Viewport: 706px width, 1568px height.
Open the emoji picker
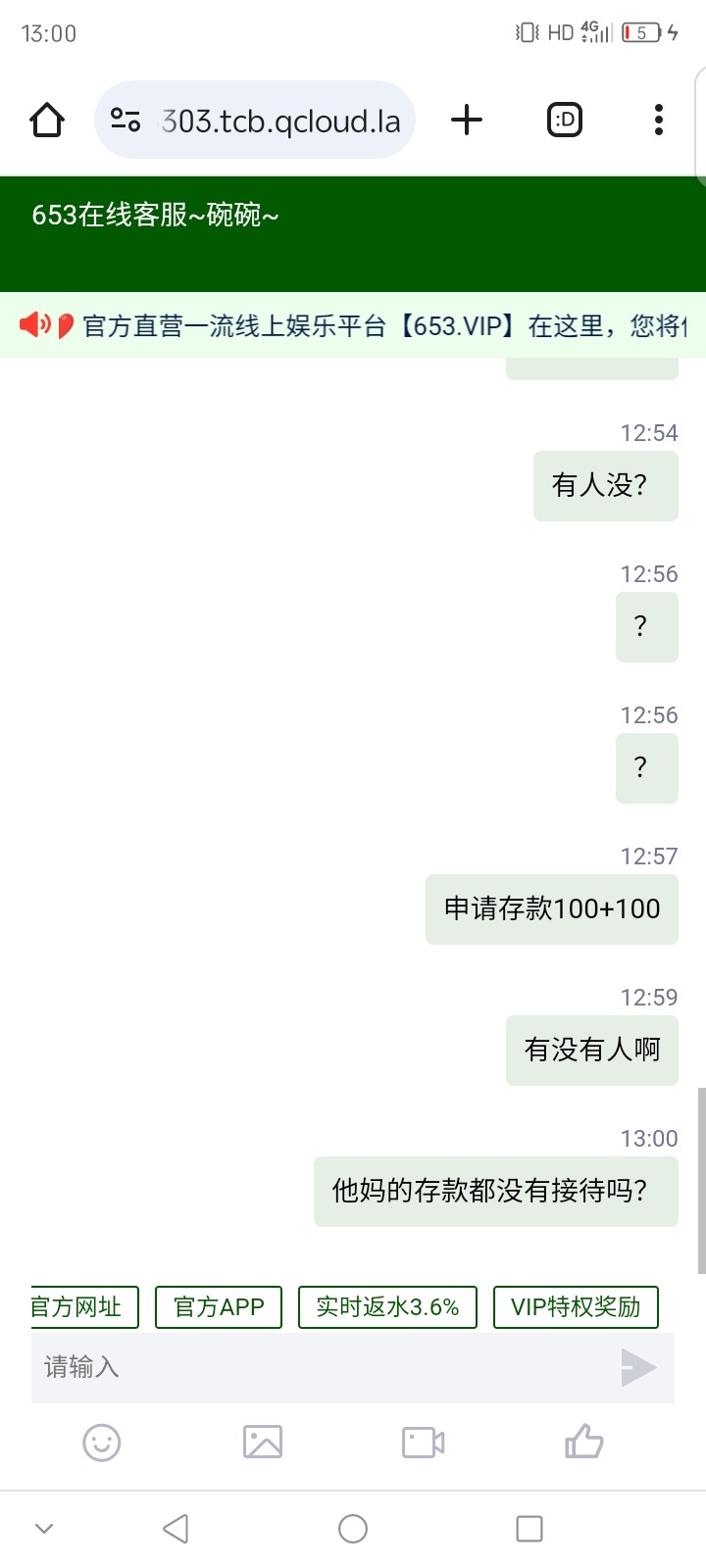tap(102, 1443)
